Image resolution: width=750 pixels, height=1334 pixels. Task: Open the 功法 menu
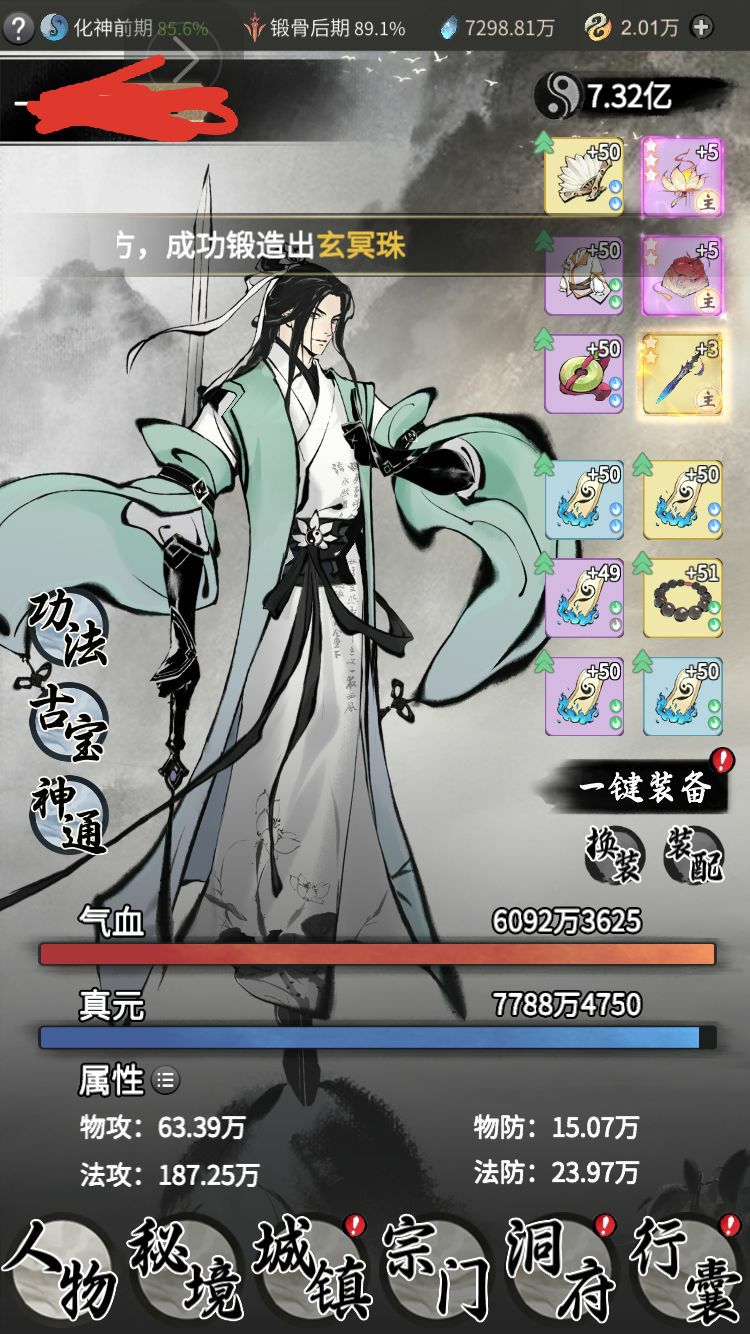point(67,630)
